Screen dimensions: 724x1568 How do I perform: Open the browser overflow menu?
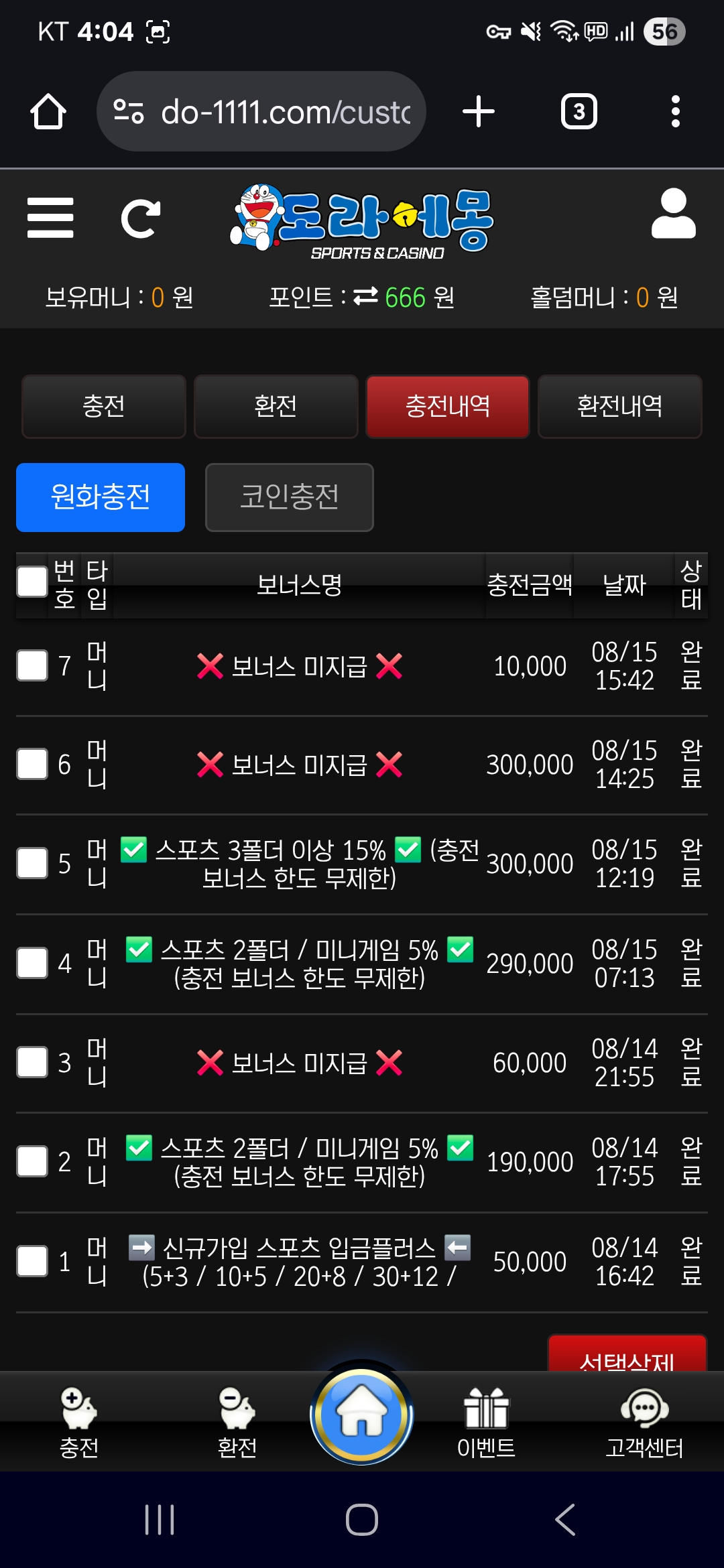pyautogui.click(x=675, y=111)
